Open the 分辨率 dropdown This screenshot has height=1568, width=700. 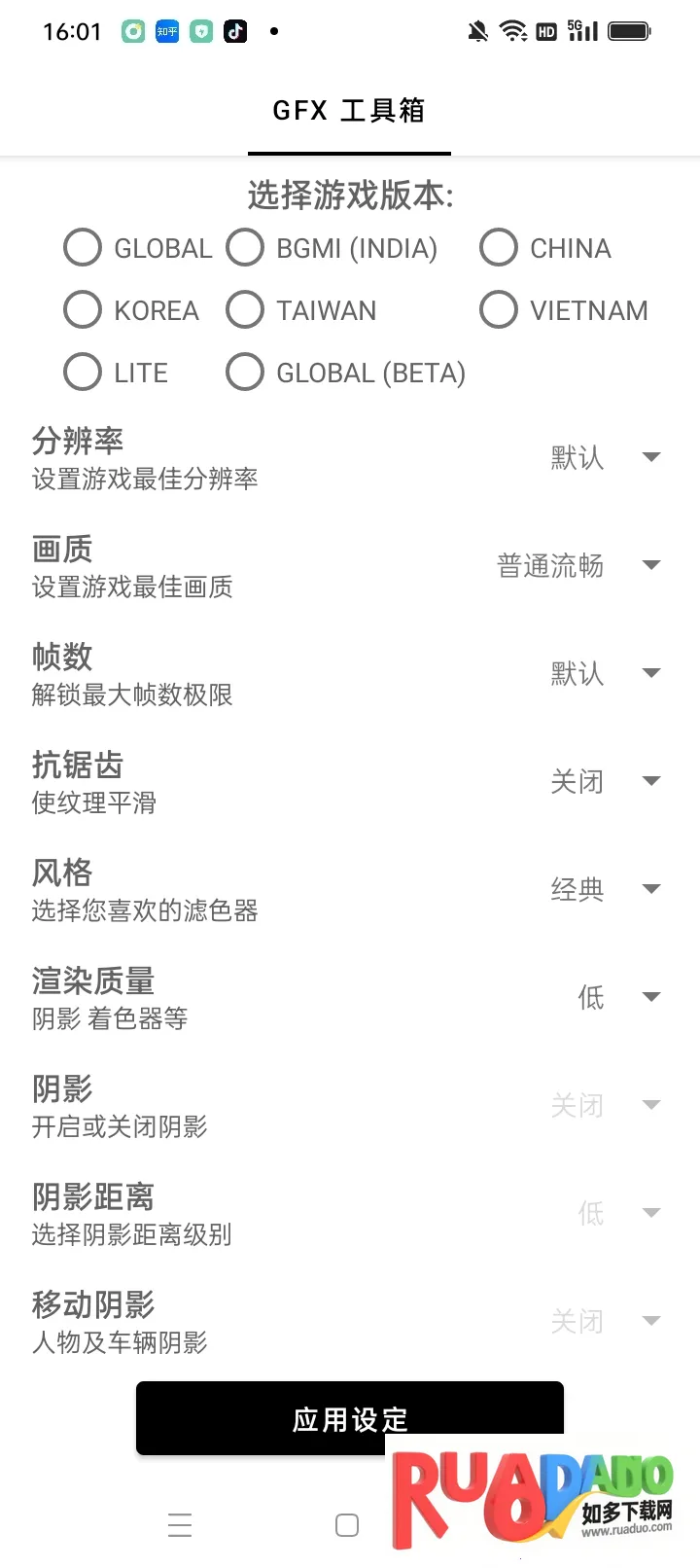coord(605,457)
